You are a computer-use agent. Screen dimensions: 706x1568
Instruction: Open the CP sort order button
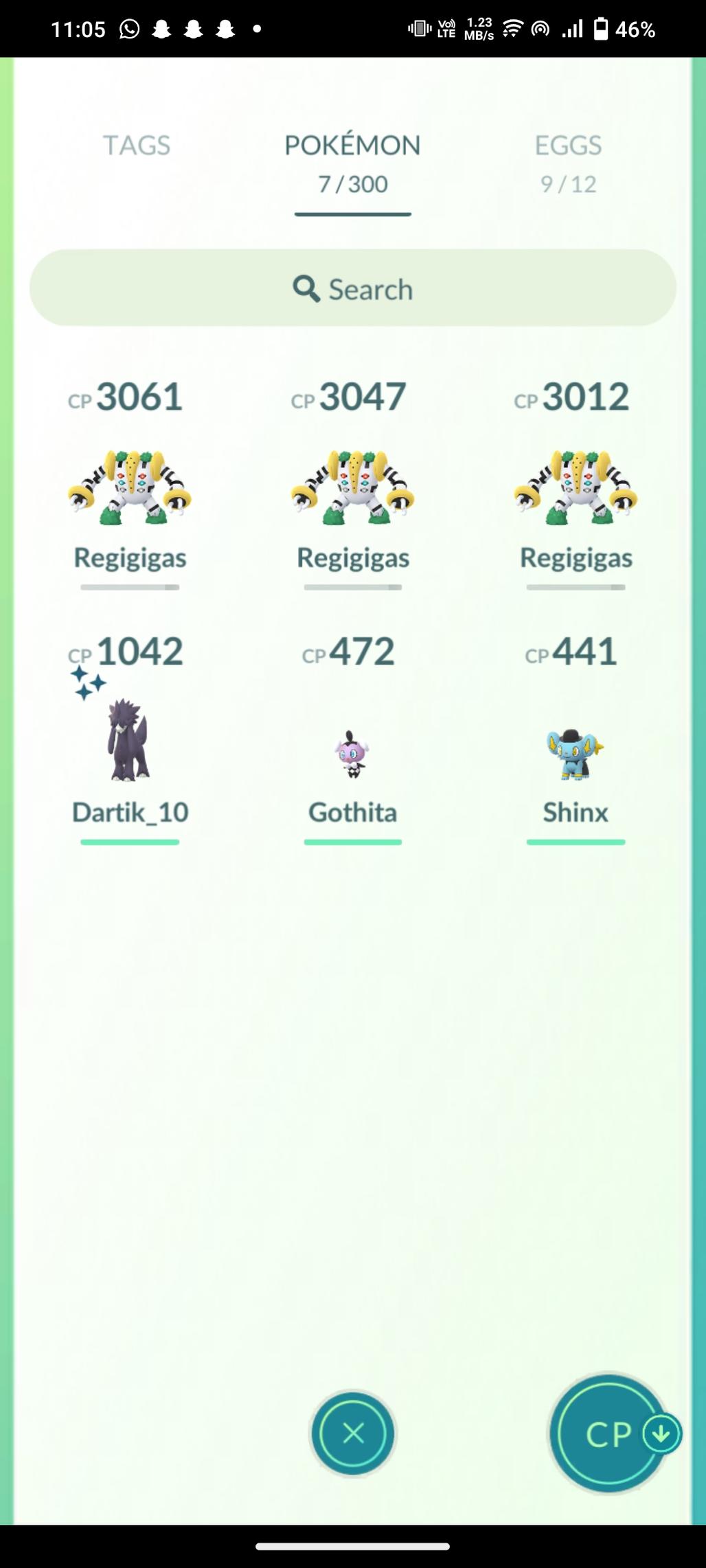tap(610, 1434)
